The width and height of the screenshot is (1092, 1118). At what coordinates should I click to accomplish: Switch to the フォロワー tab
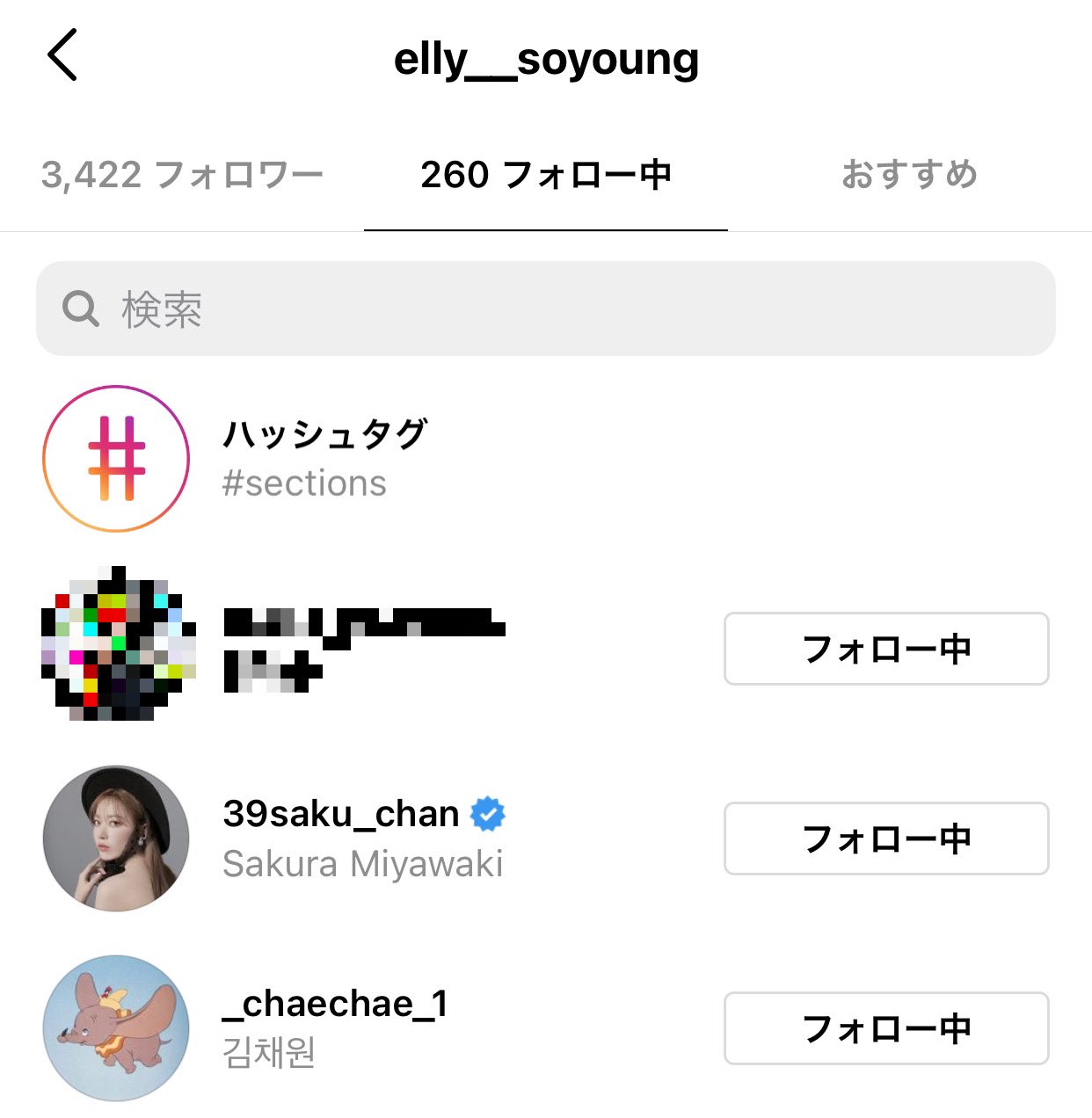(x=183, y=174)
